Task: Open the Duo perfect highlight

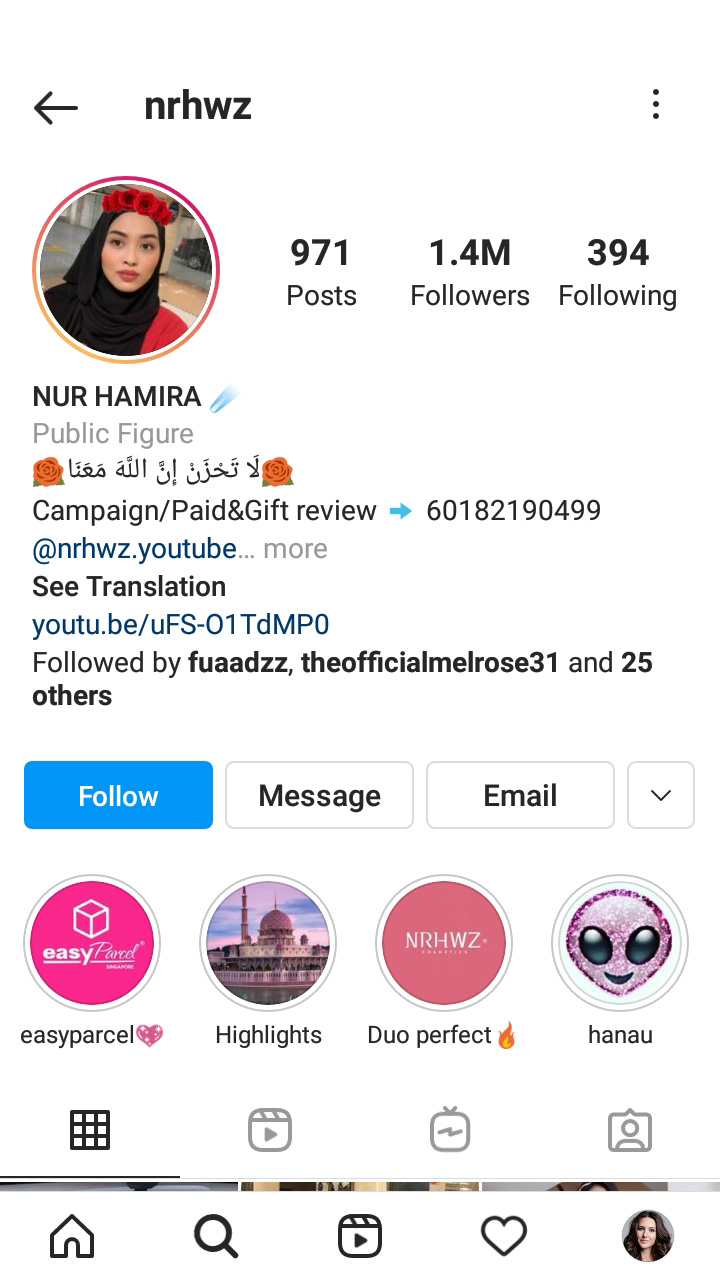Action: click(444, 942)
